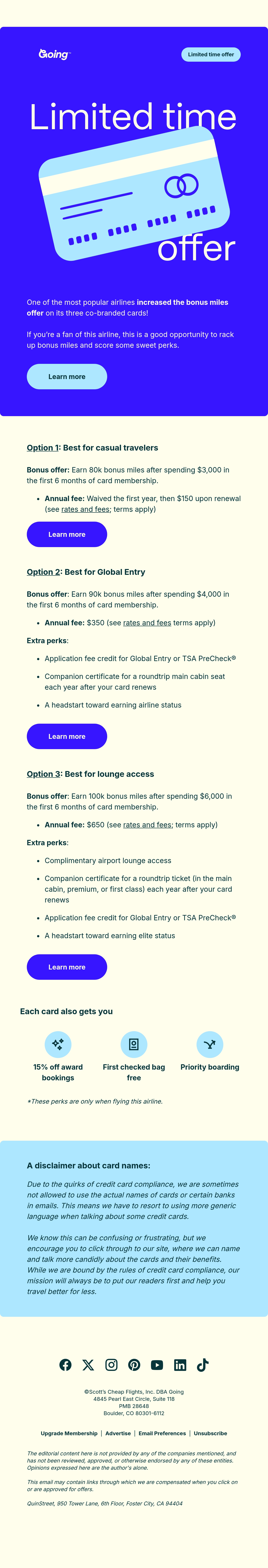Open Email Preferences
The width and height of the screenshot is (268, 1568).
[162, 1433]
